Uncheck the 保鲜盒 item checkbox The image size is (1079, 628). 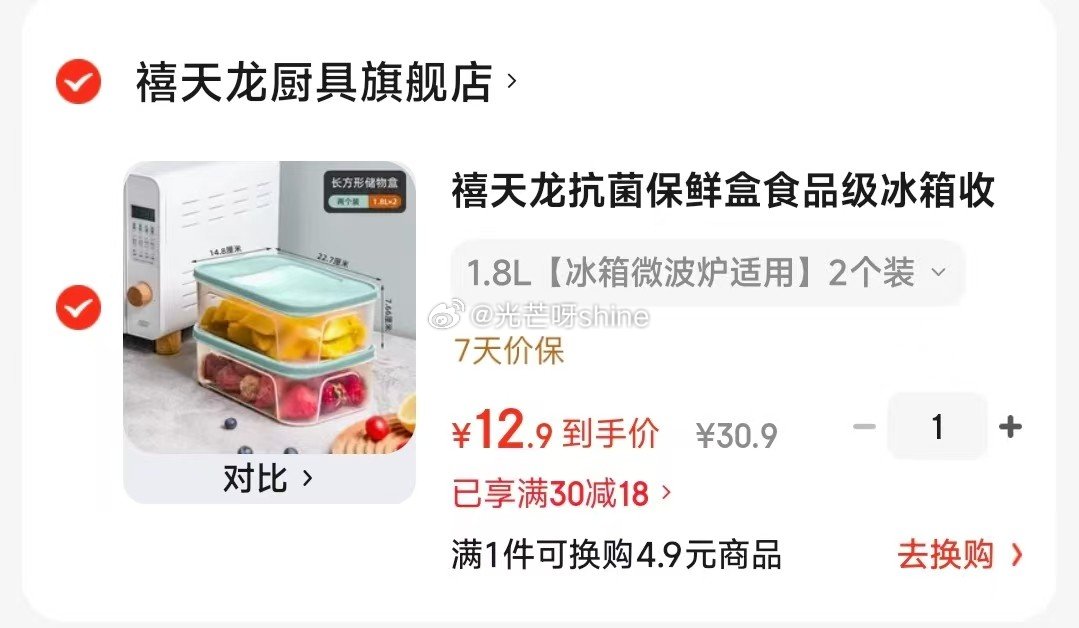pyautogui.click(x=78, y=308)
